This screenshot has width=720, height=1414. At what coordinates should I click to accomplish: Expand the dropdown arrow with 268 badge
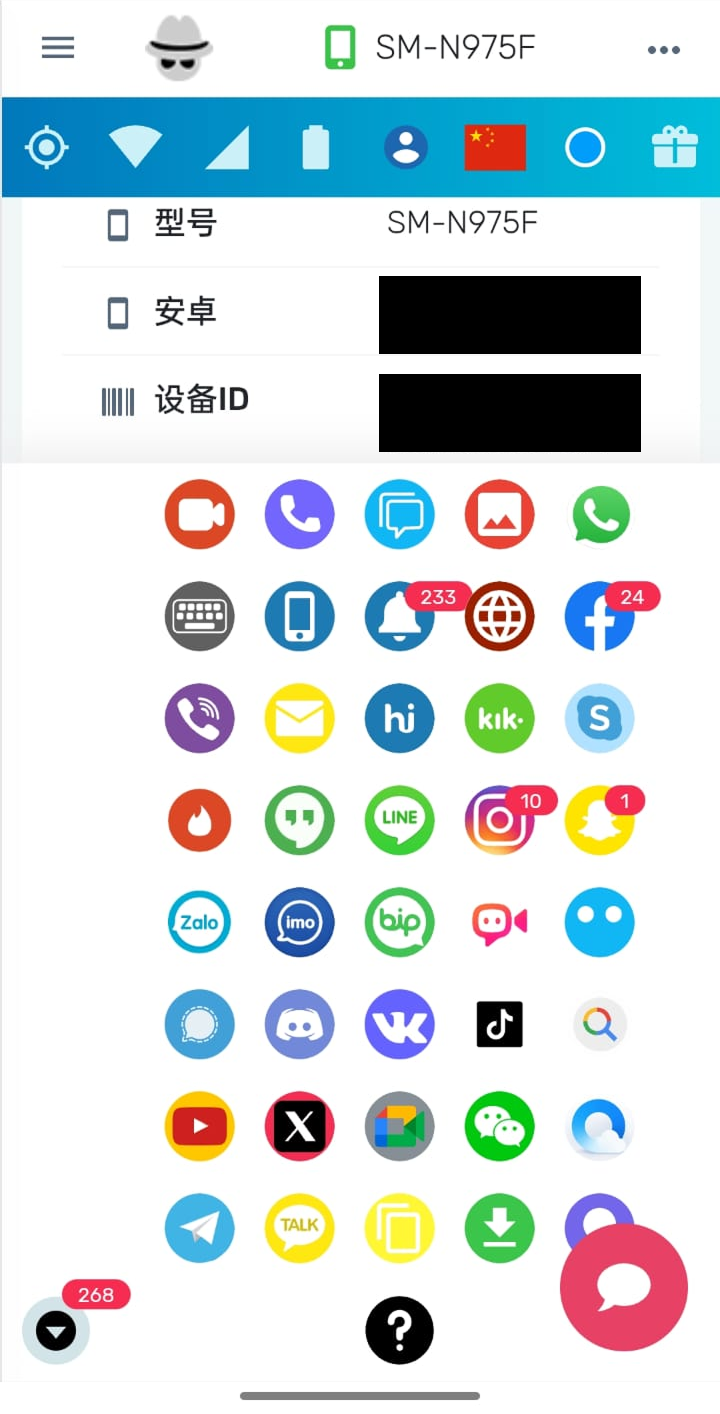point(56,1331)
